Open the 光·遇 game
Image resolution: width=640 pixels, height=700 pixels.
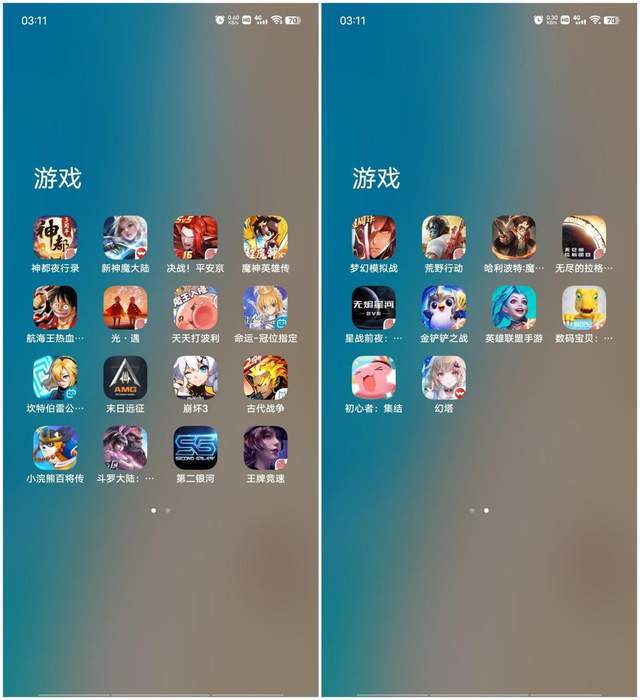pos(125,308)
